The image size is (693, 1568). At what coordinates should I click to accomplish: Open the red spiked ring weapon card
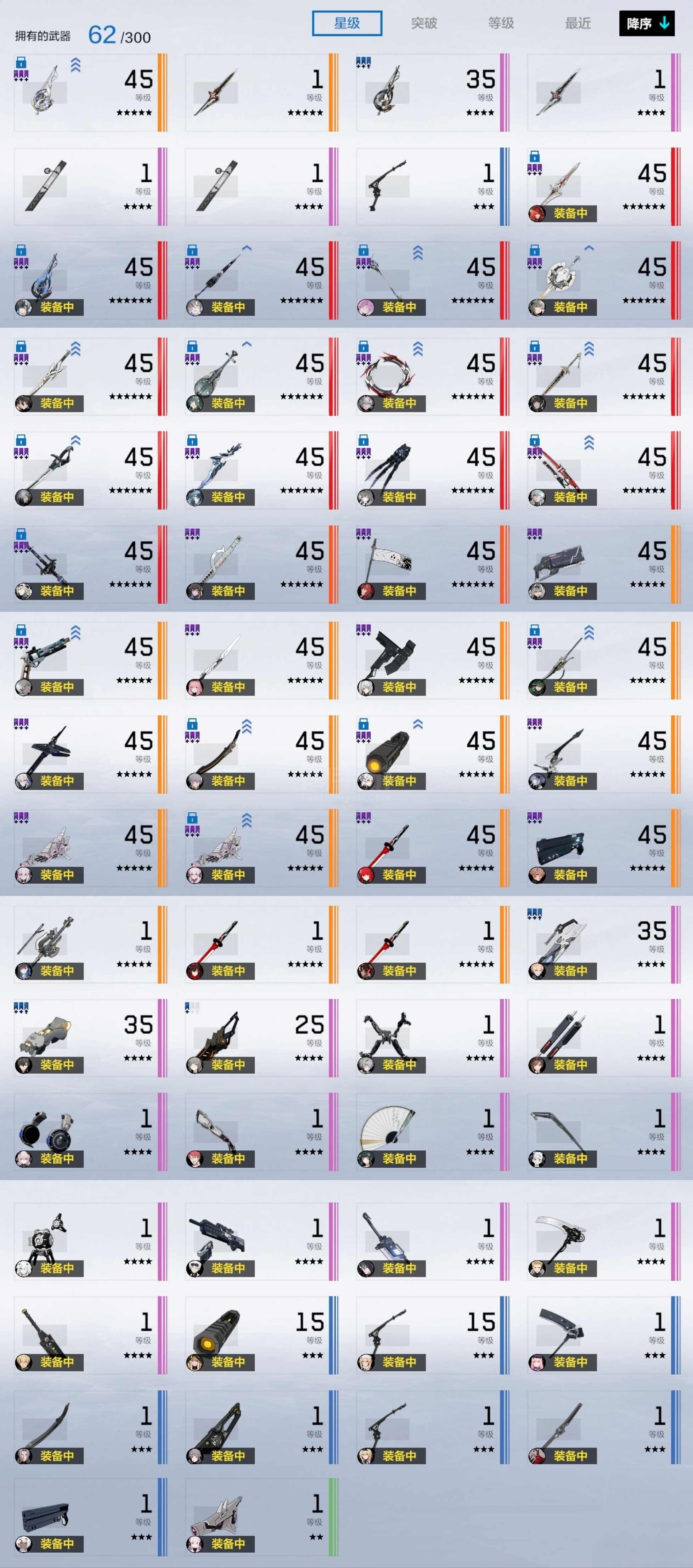point(433,377)
